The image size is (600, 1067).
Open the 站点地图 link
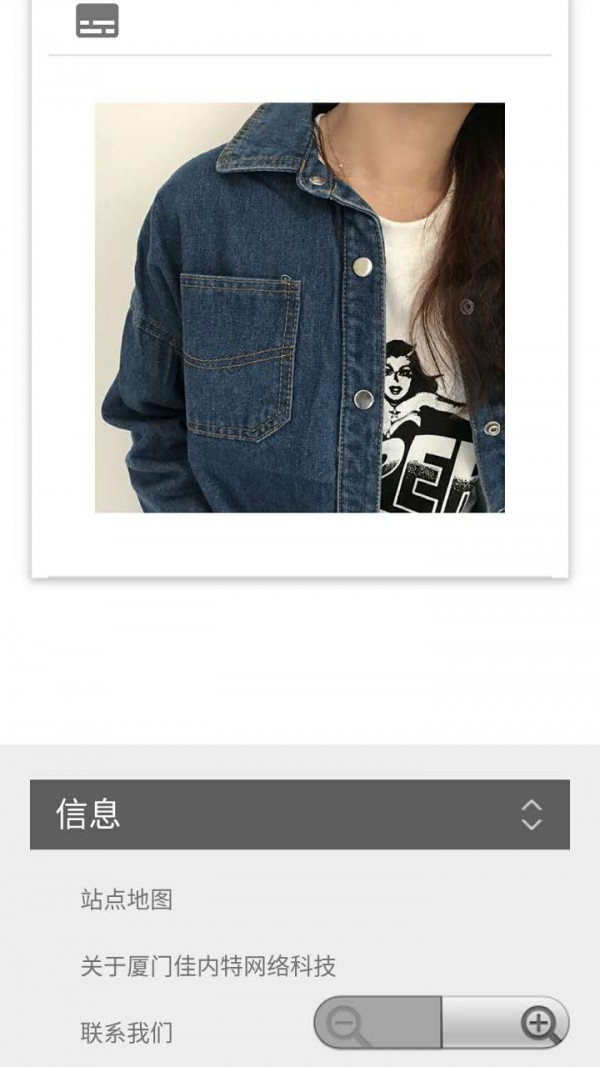click(127, 899)
